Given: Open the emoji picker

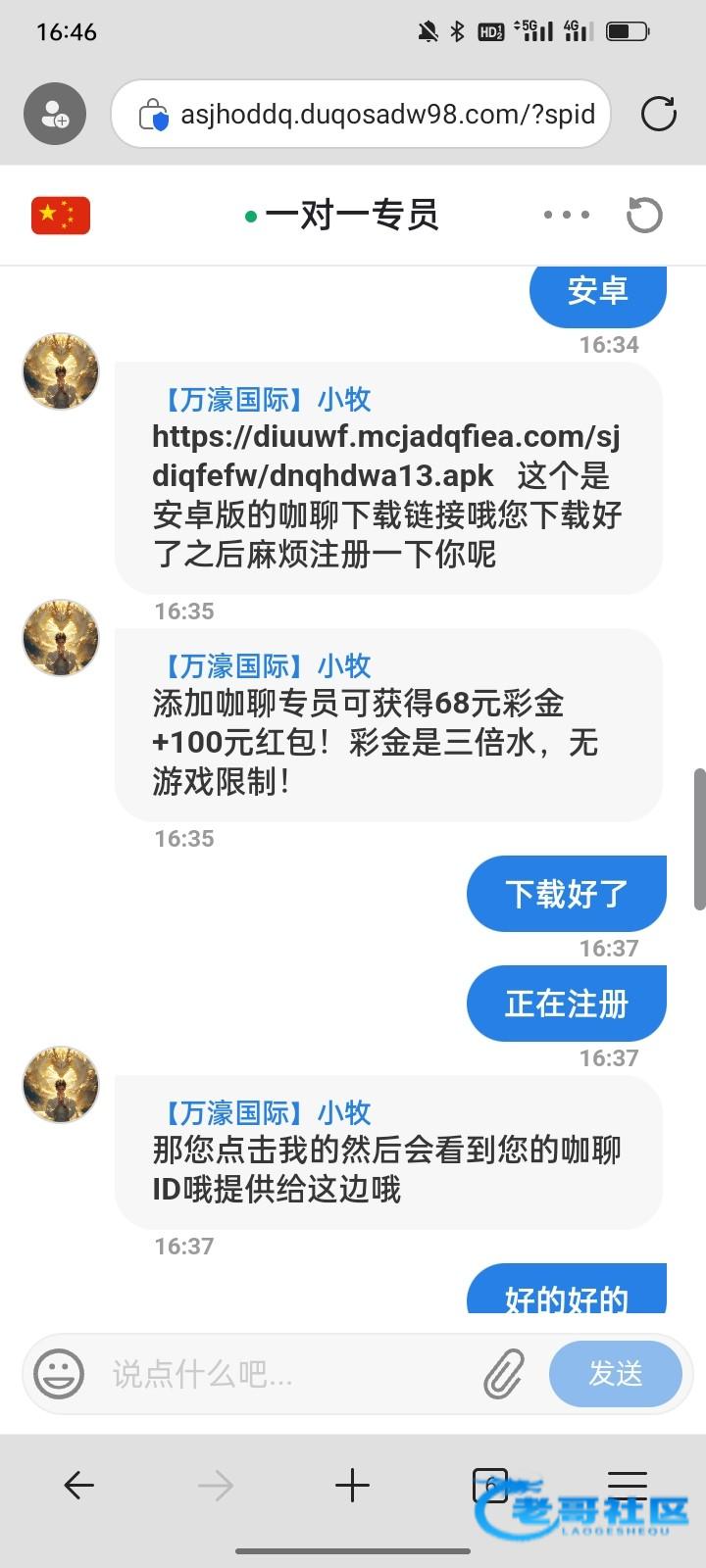Looking at the screenshot, I should 59,1374.
